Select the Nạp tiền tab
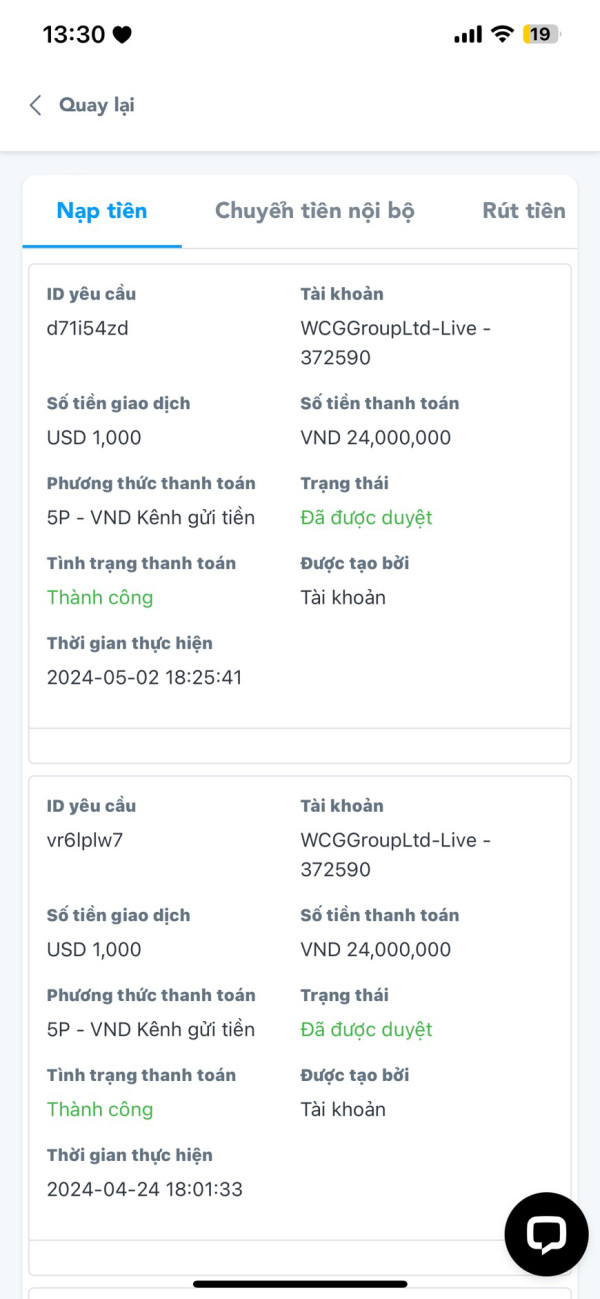 point(102,211)
